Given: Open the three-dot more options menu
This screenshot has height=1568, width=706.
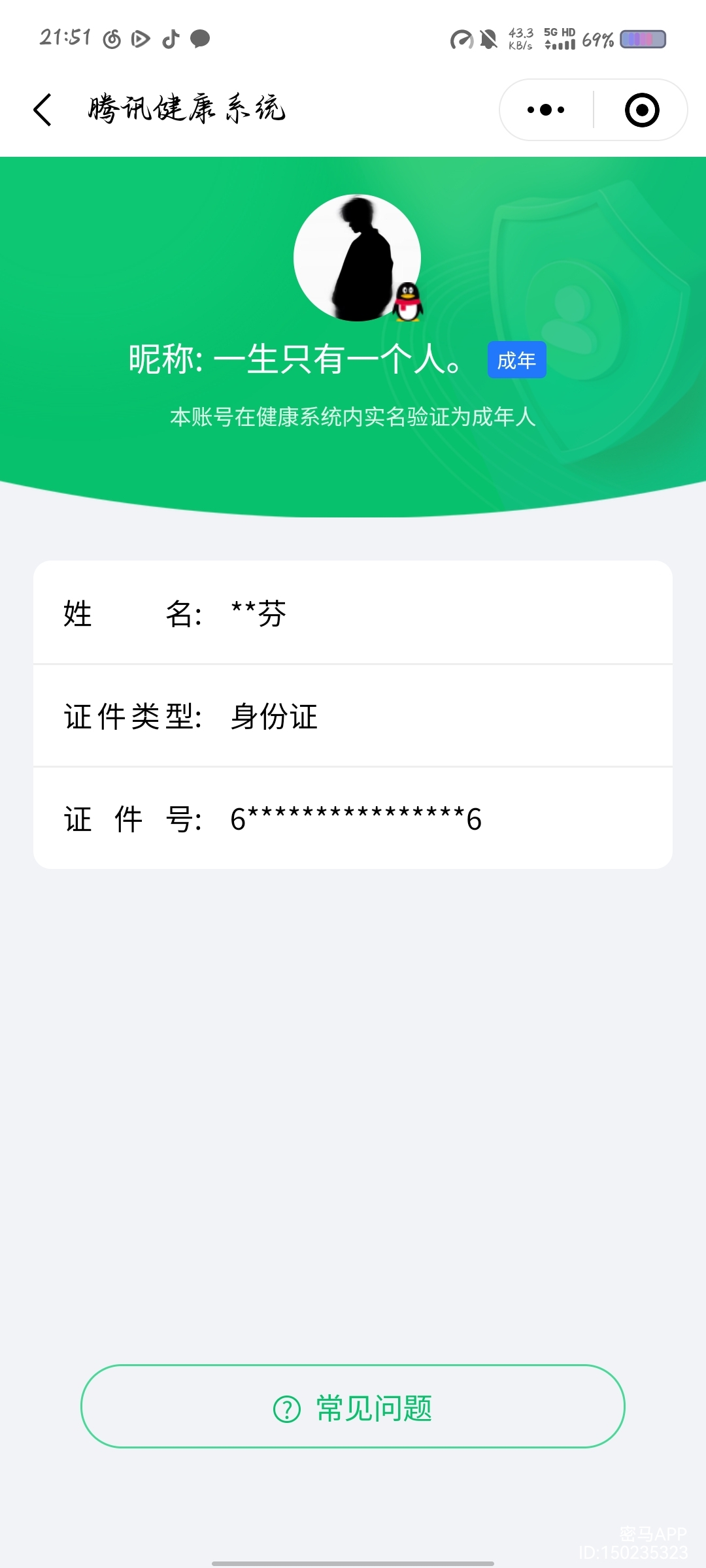Looking at the screenshot, I should click(x=546, y=110).
